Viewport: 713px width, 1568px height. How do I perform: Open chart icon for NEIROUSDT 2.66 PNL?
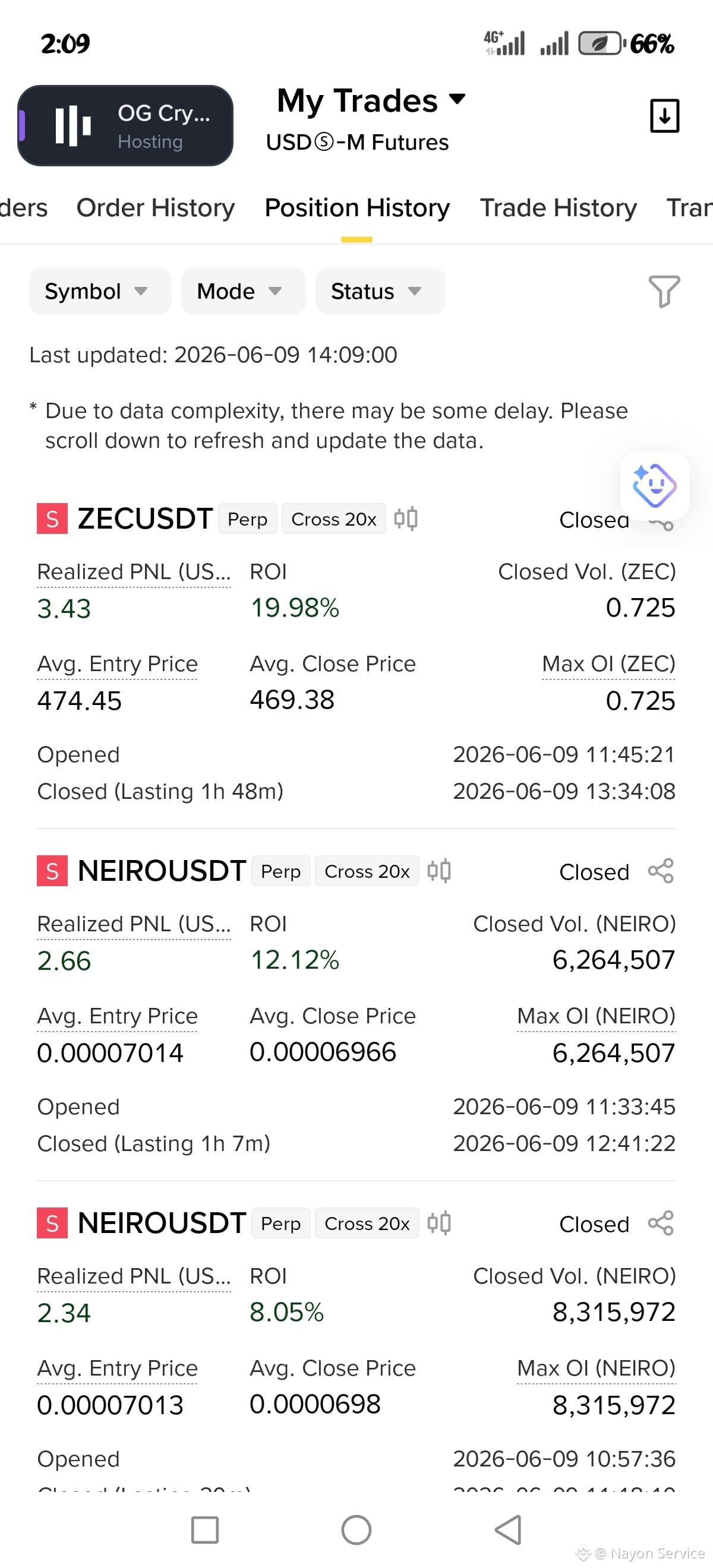(x=439, y=871)
